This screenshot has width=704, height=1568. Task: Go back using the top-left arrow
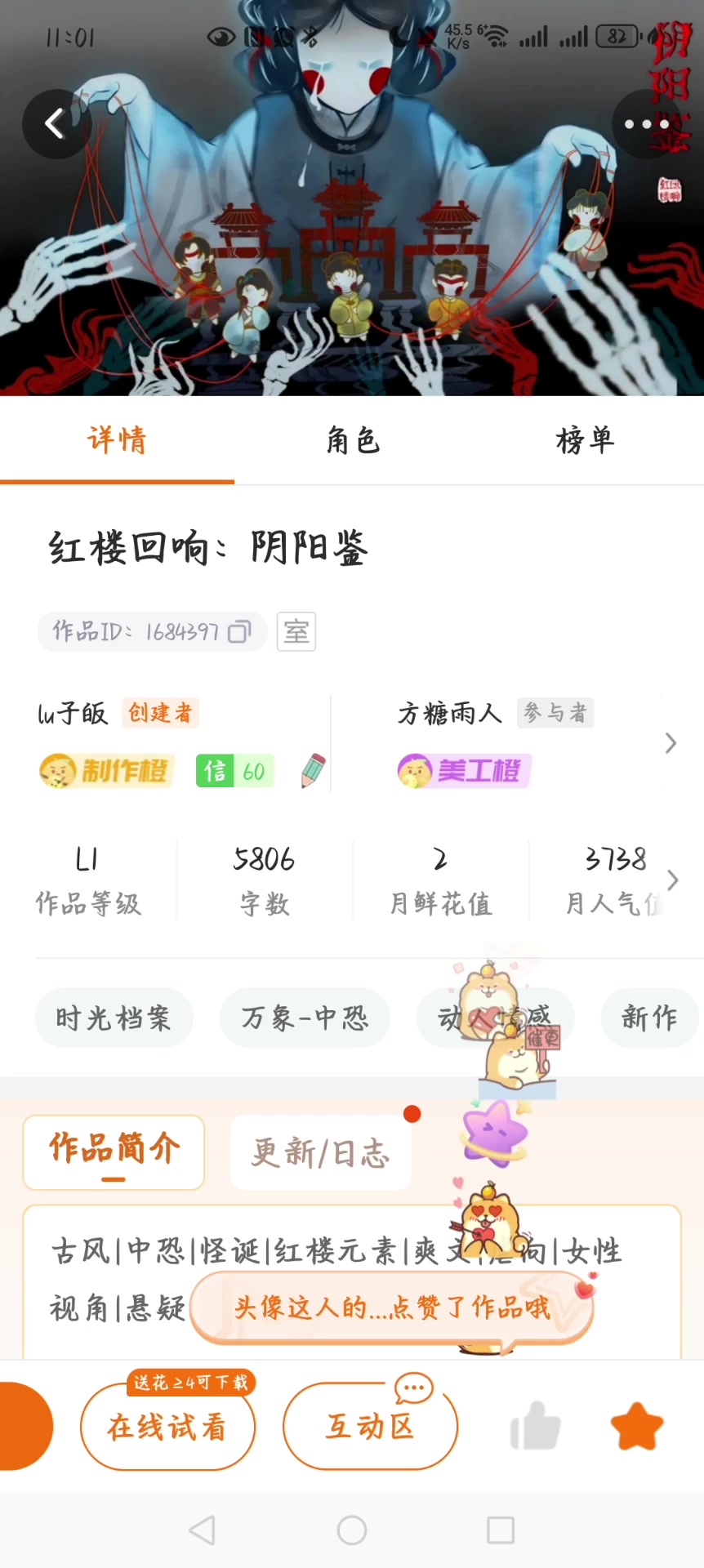pos(55,124)
